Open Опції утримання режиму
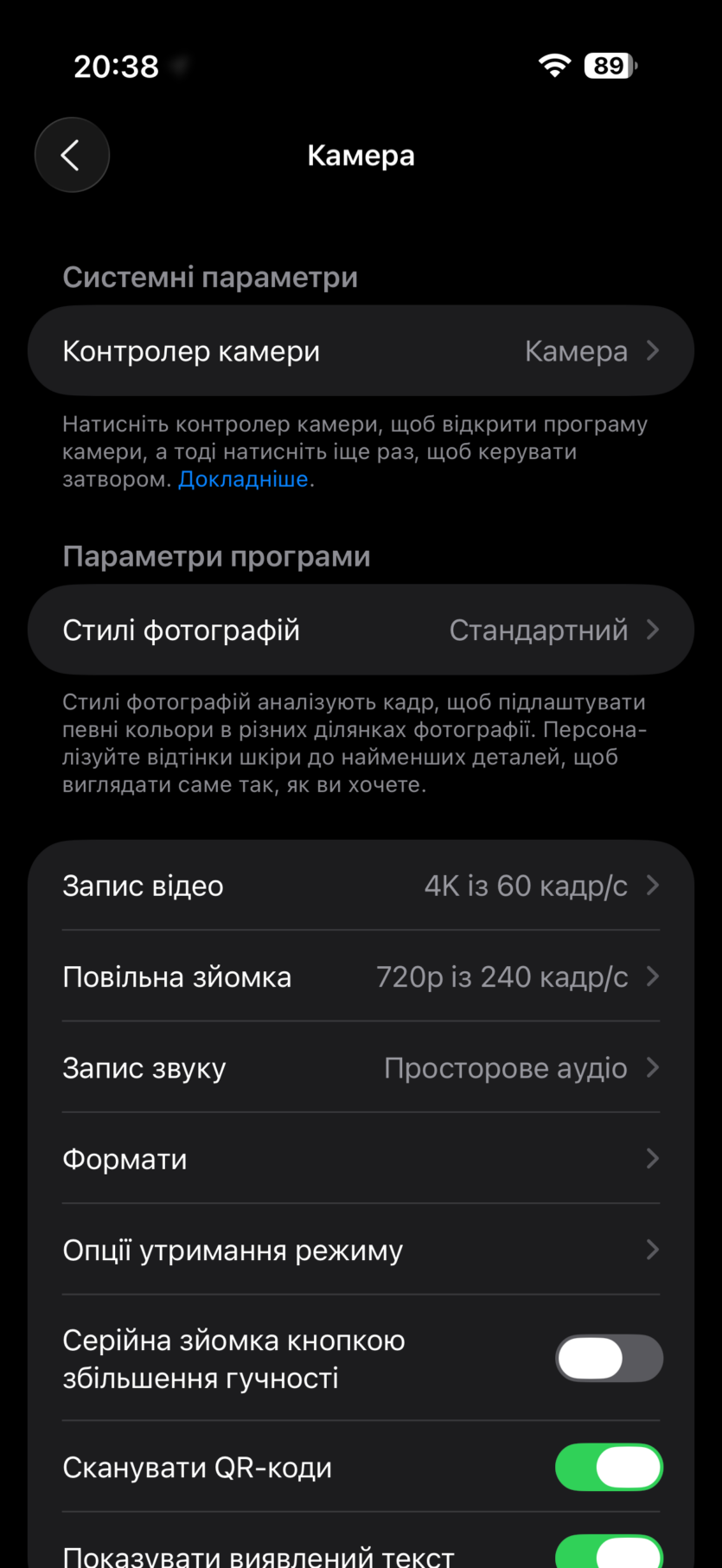The height and width of the screenshot is (1568, 722). pos(361,1251)
